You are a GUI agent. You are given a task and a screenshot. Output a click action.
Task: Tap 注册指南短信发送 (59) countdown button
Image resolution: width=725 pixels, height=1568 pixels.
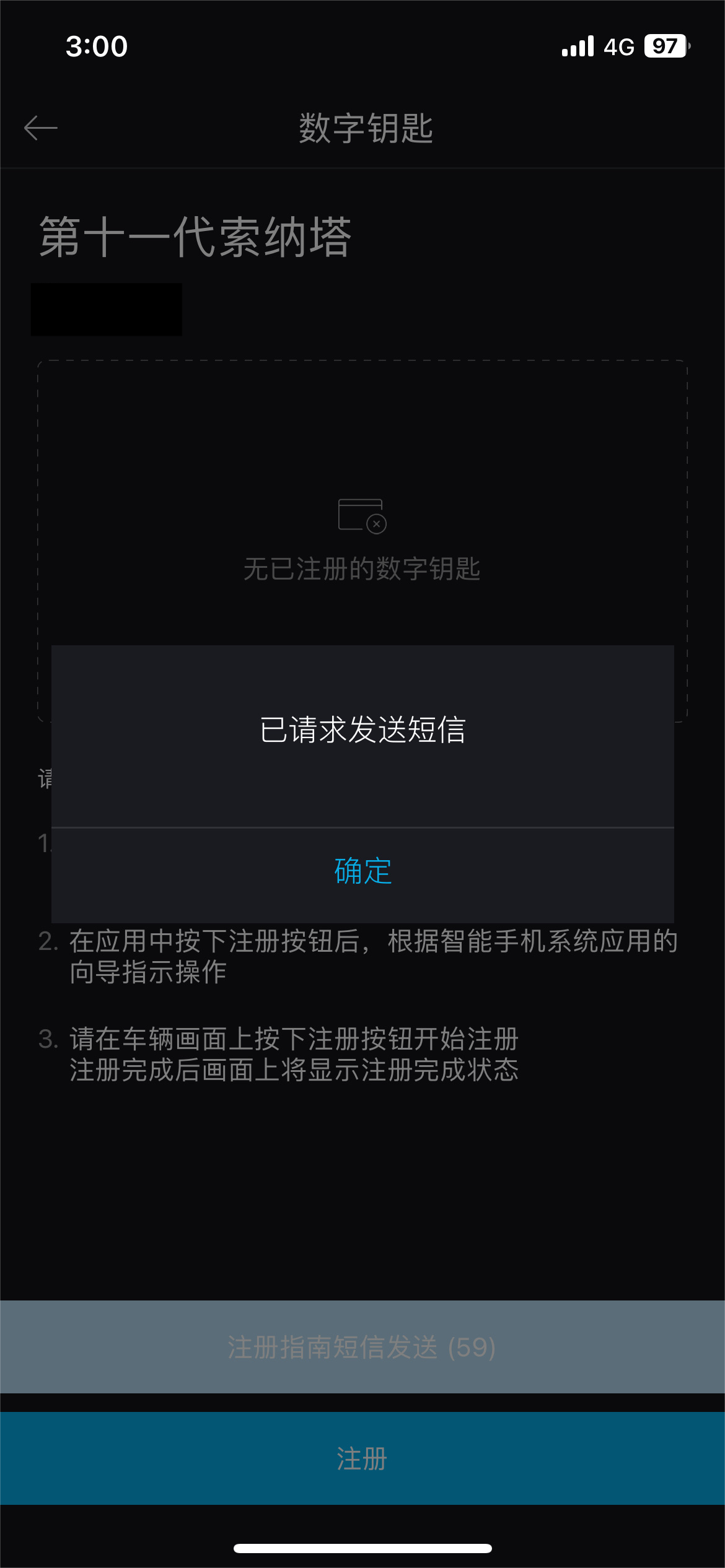coord(362,1348)
